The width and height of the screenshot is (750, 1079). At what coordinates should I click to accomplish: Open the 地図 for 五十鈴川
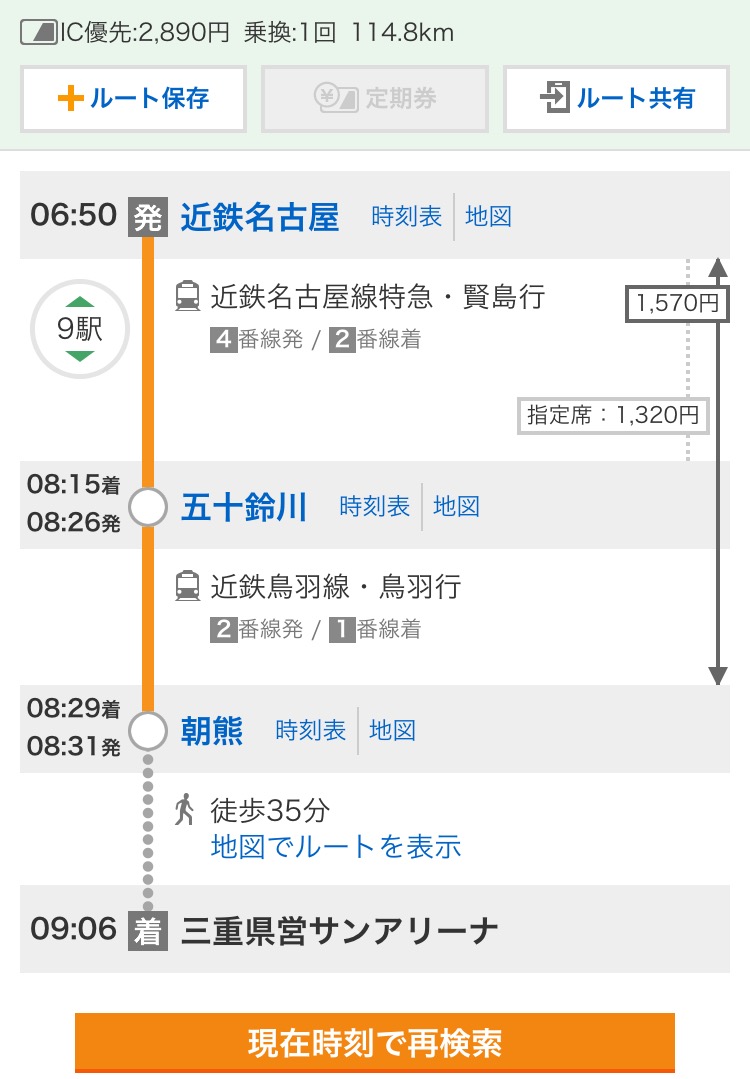pos(456,507)
